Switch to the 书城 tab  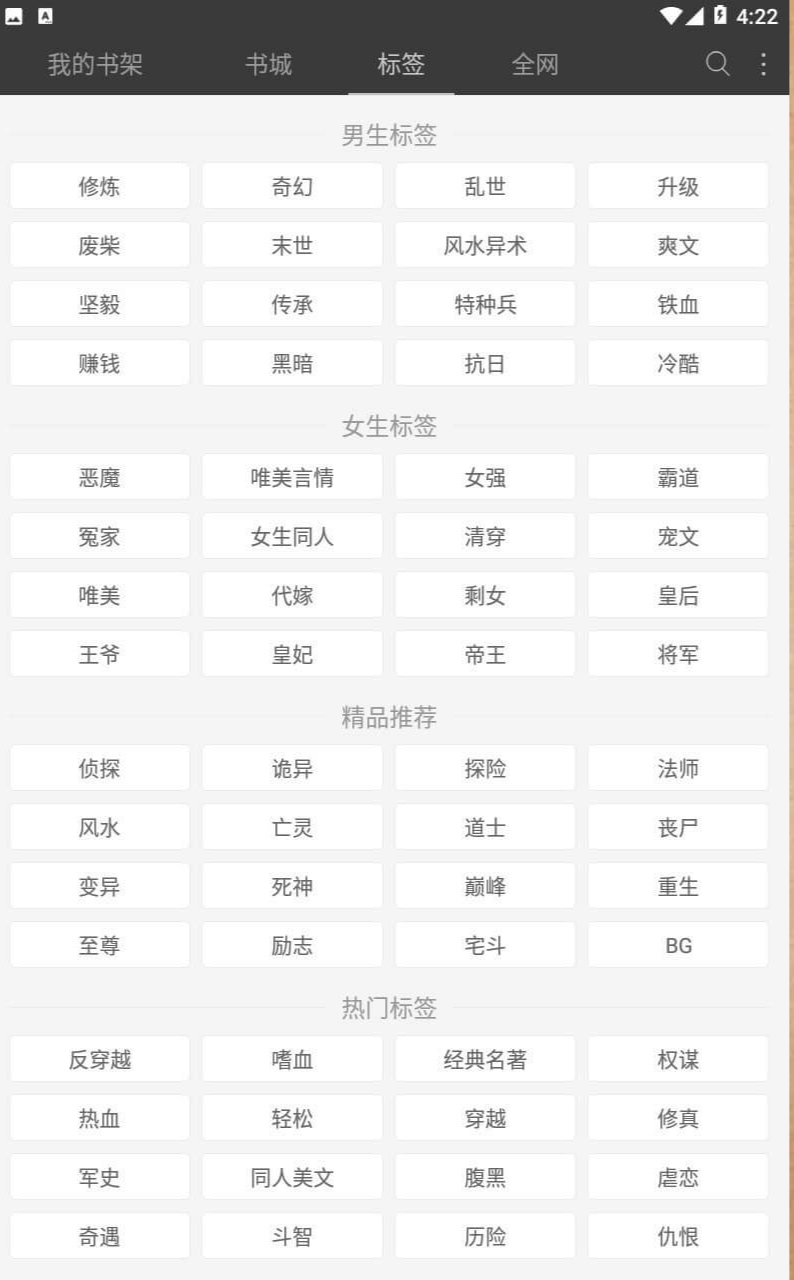pos(269,65)
